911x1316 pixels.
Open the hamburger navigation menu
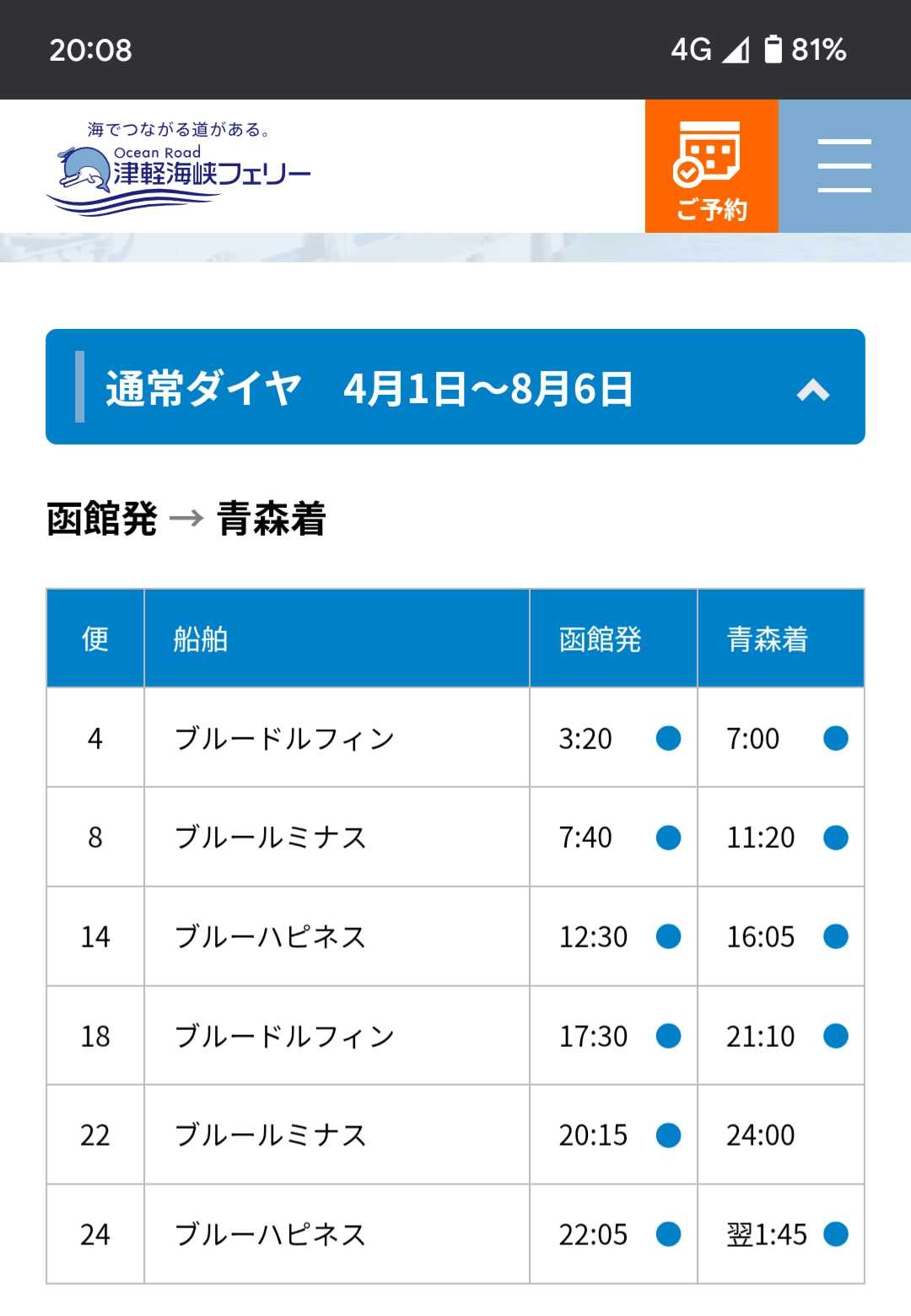point(844,166)
